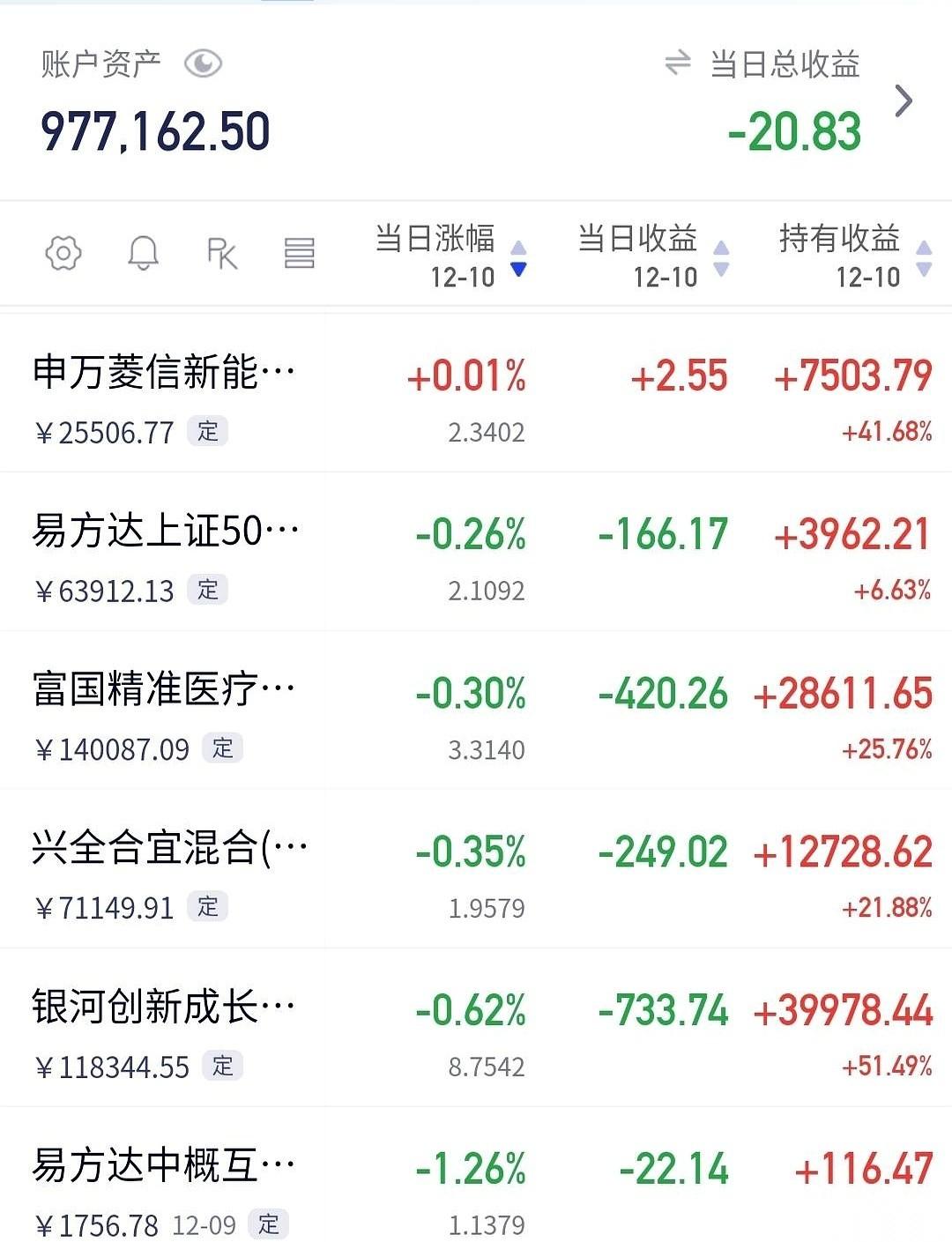Screen dimensions: 952x1242
Task: Open the 申万菱信新能 fund row
Action: [476, 393]
